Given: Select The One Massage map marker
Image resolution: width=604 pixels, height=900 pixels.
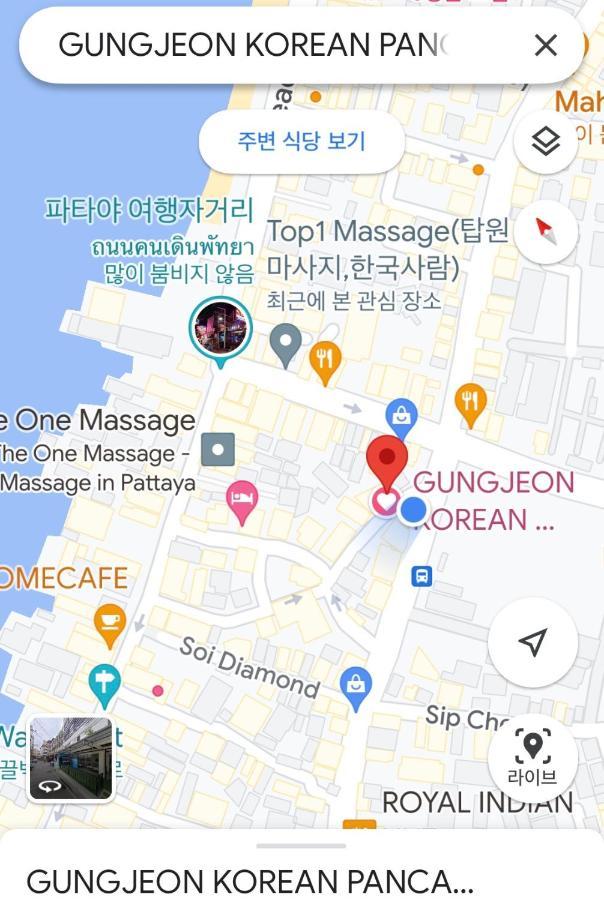Looking at the screenshot, I should (218, 449).
